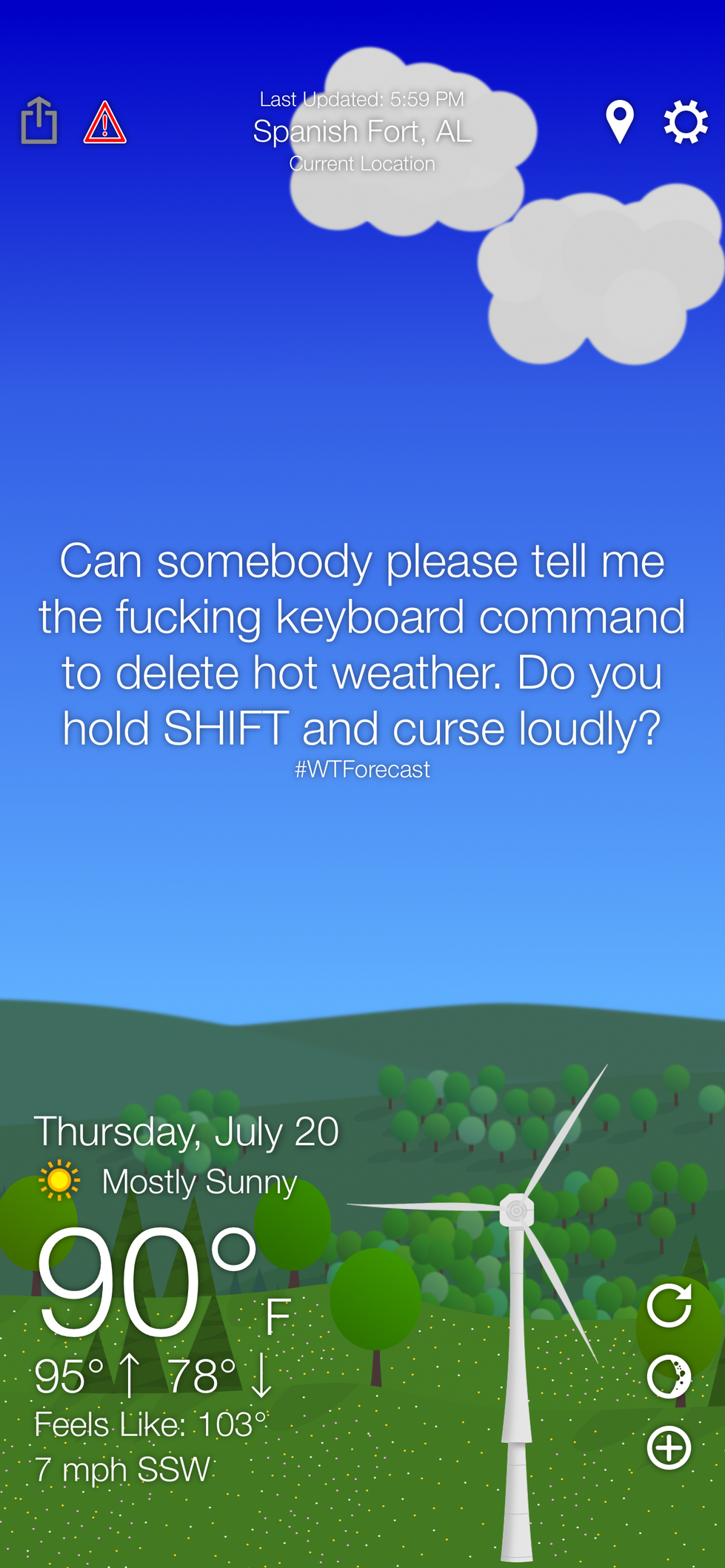
Task: Tap the circle icon below refresh
Action: pos(669,1376)
